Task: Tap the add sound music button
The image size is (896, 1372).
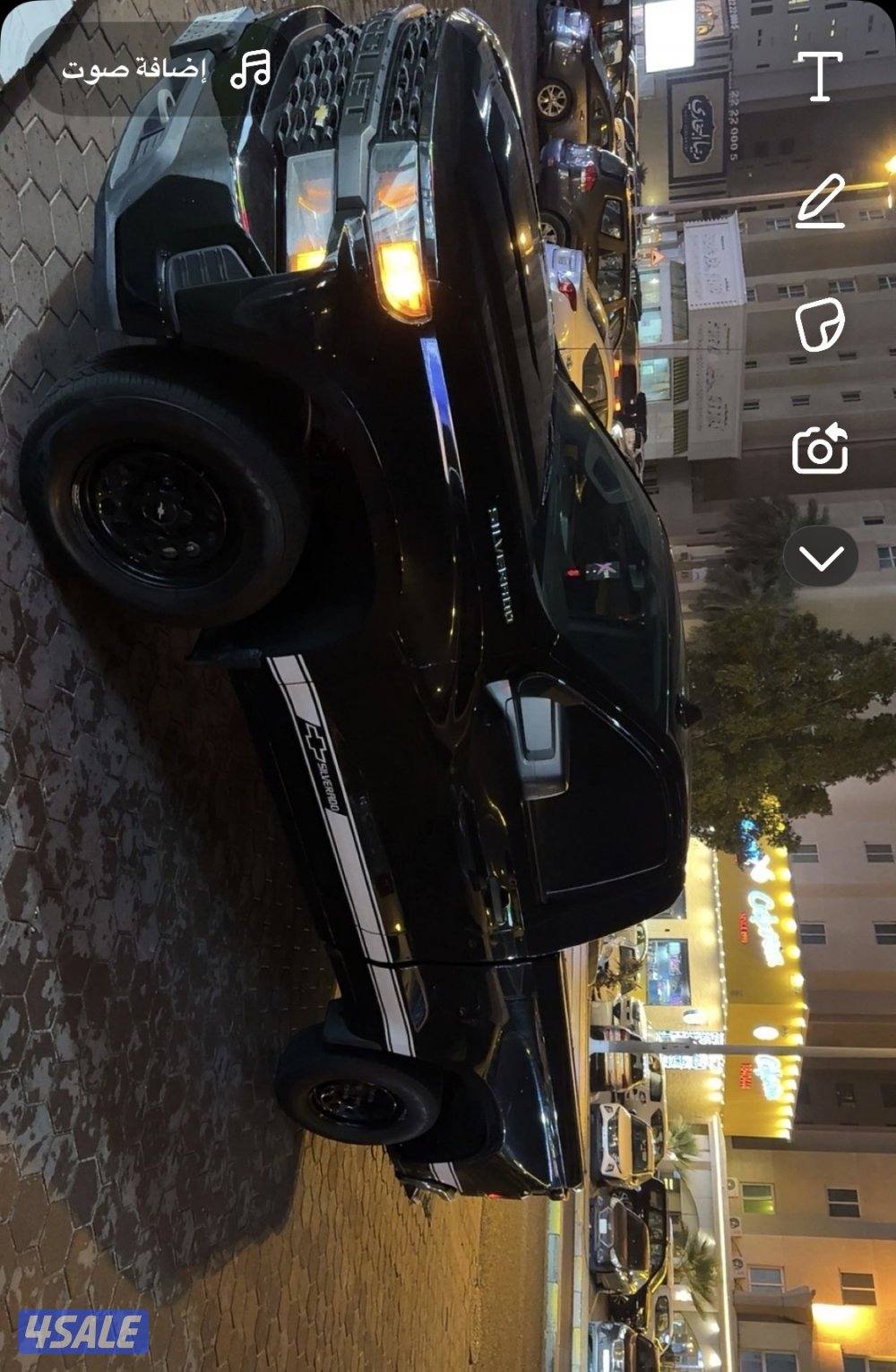Action: pyautogui.click(x=166, y=69)
